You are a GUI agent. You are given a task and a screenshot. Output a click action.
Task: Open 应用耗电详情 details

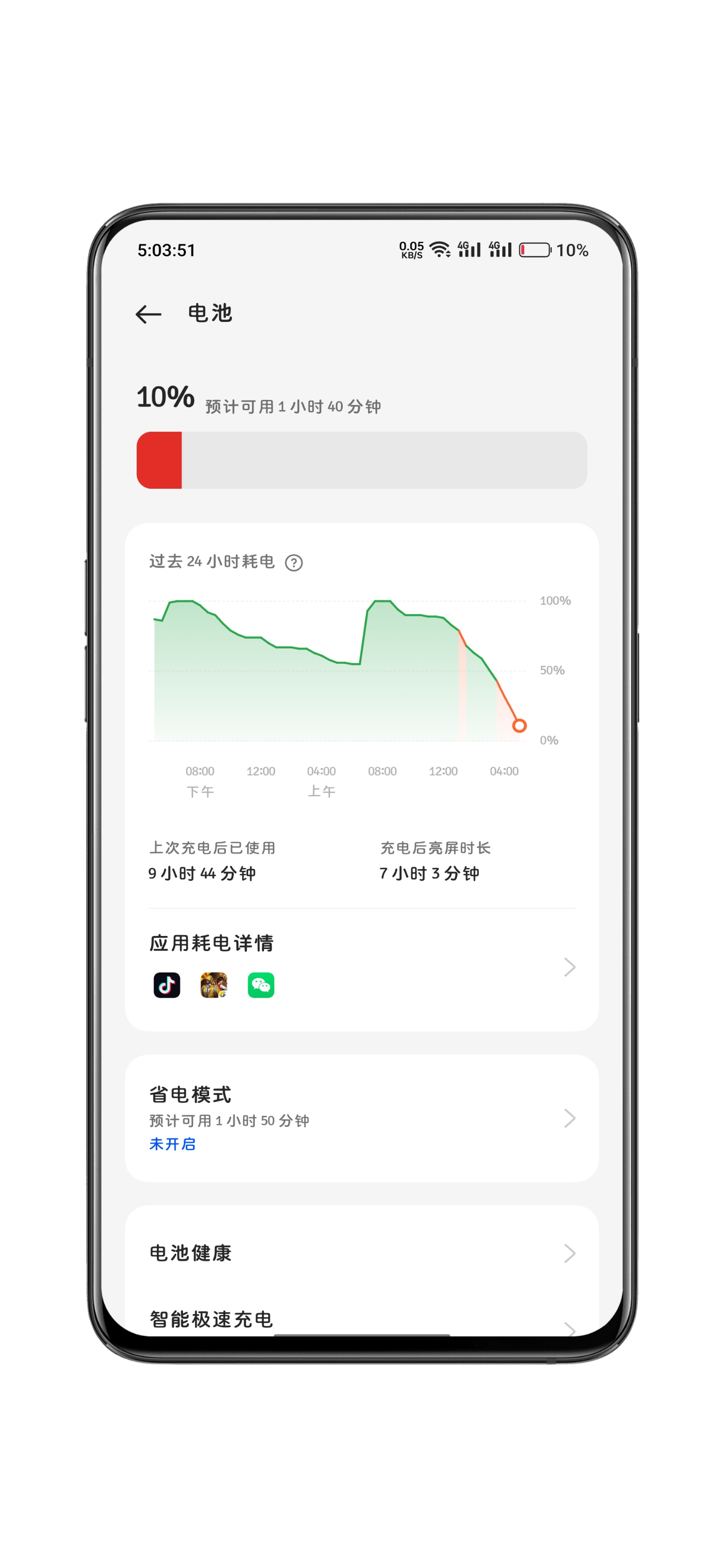pos(362,966)
